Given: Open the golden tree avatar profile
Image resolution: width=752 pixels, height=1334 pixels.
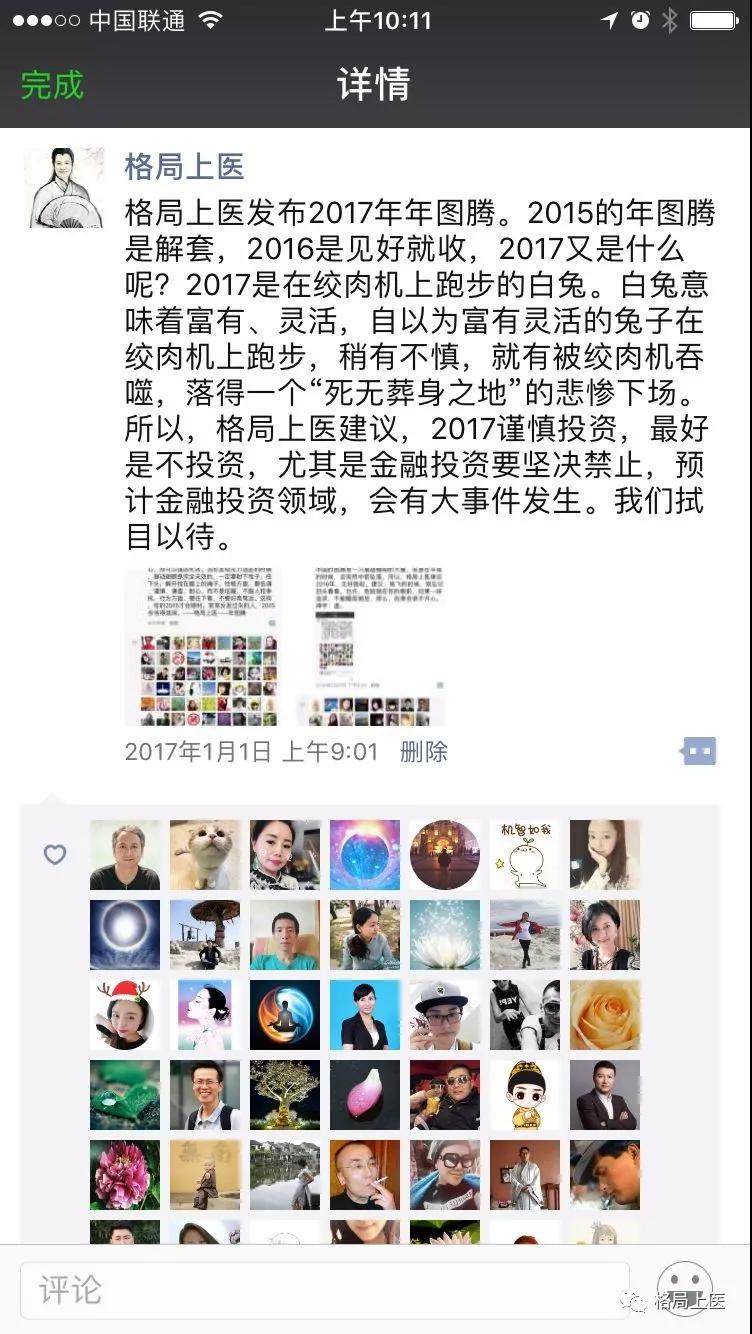Looking at the screenshot, I should (285, 1095).
